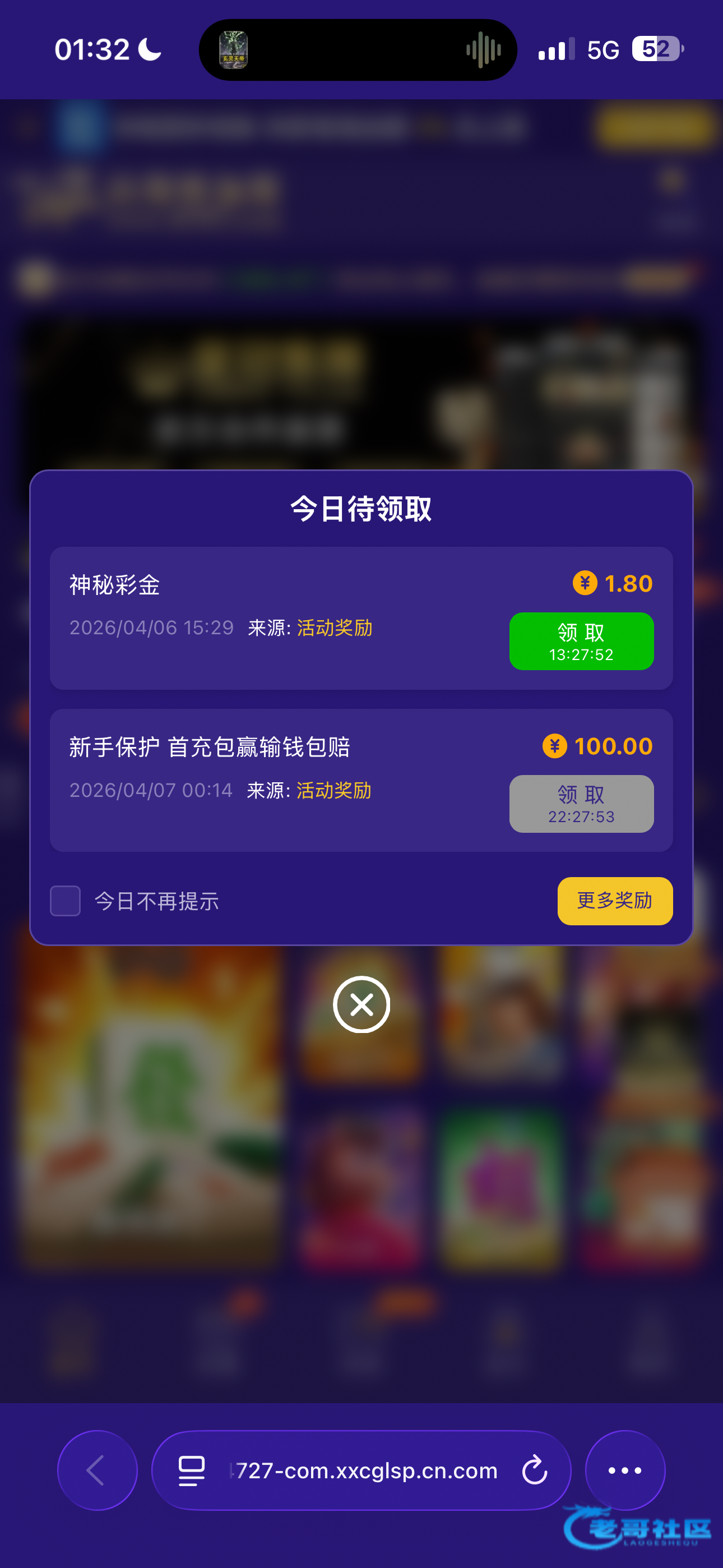Open 更多奖励 for more rewards
The image size is (723, 1568).
click(x=615, y=901)
